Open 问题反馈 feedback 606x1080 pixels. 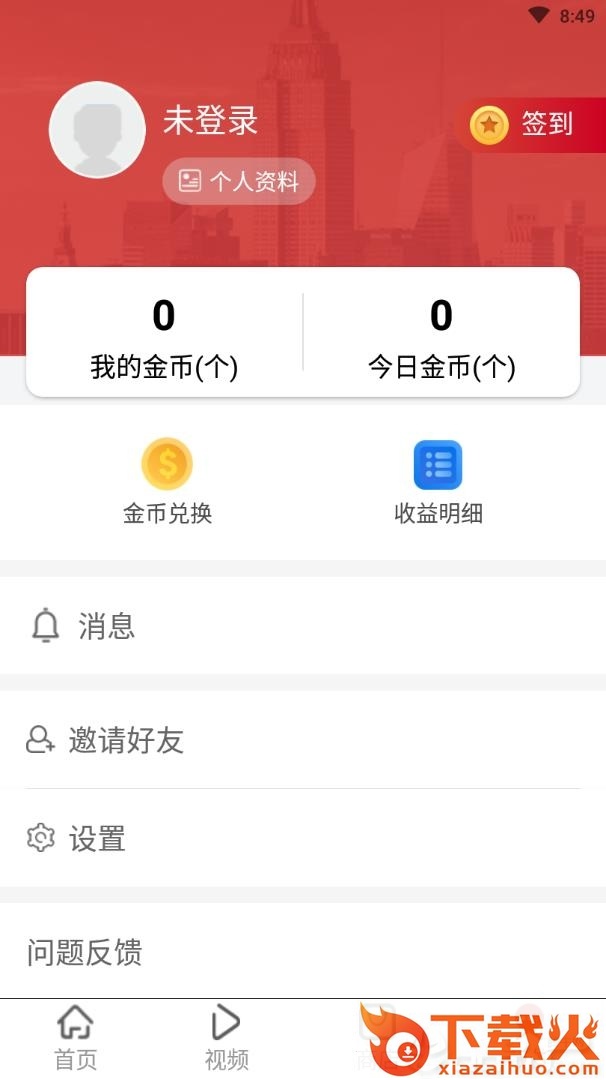pos(303,952)
